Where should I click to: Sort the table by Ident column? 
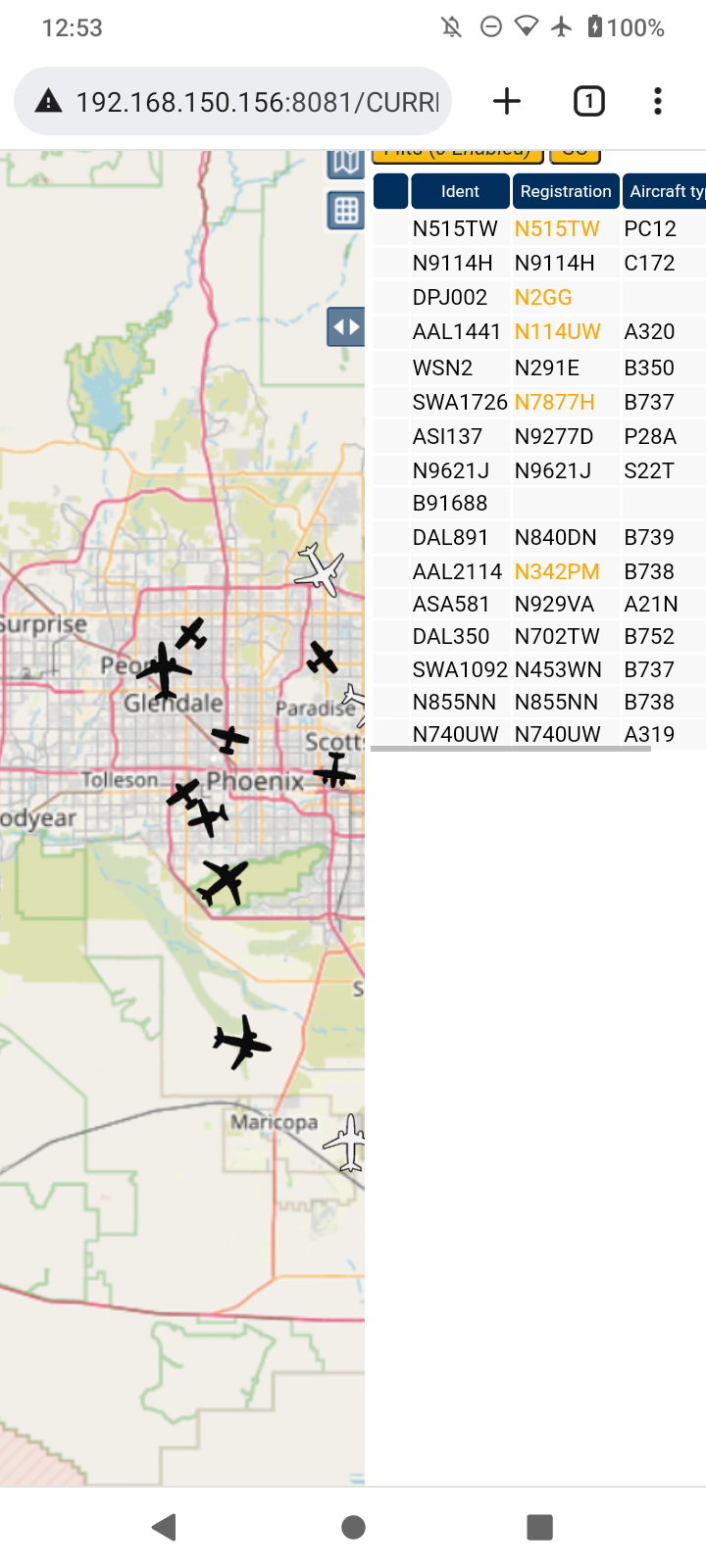click(x=460, y=191)
